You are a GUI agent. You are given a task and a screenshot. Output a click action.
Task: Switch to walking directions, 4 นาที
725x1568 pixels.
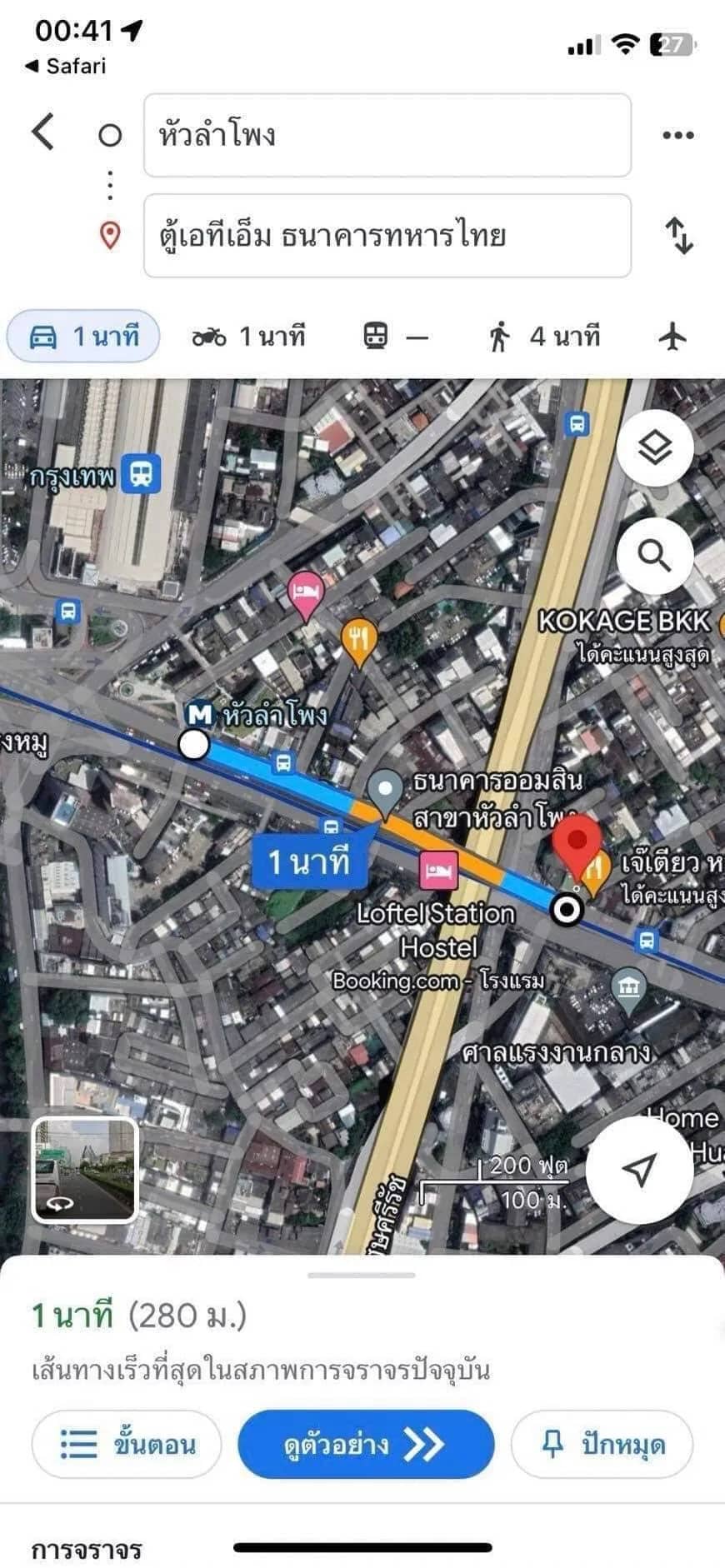[x=544, y=337]
